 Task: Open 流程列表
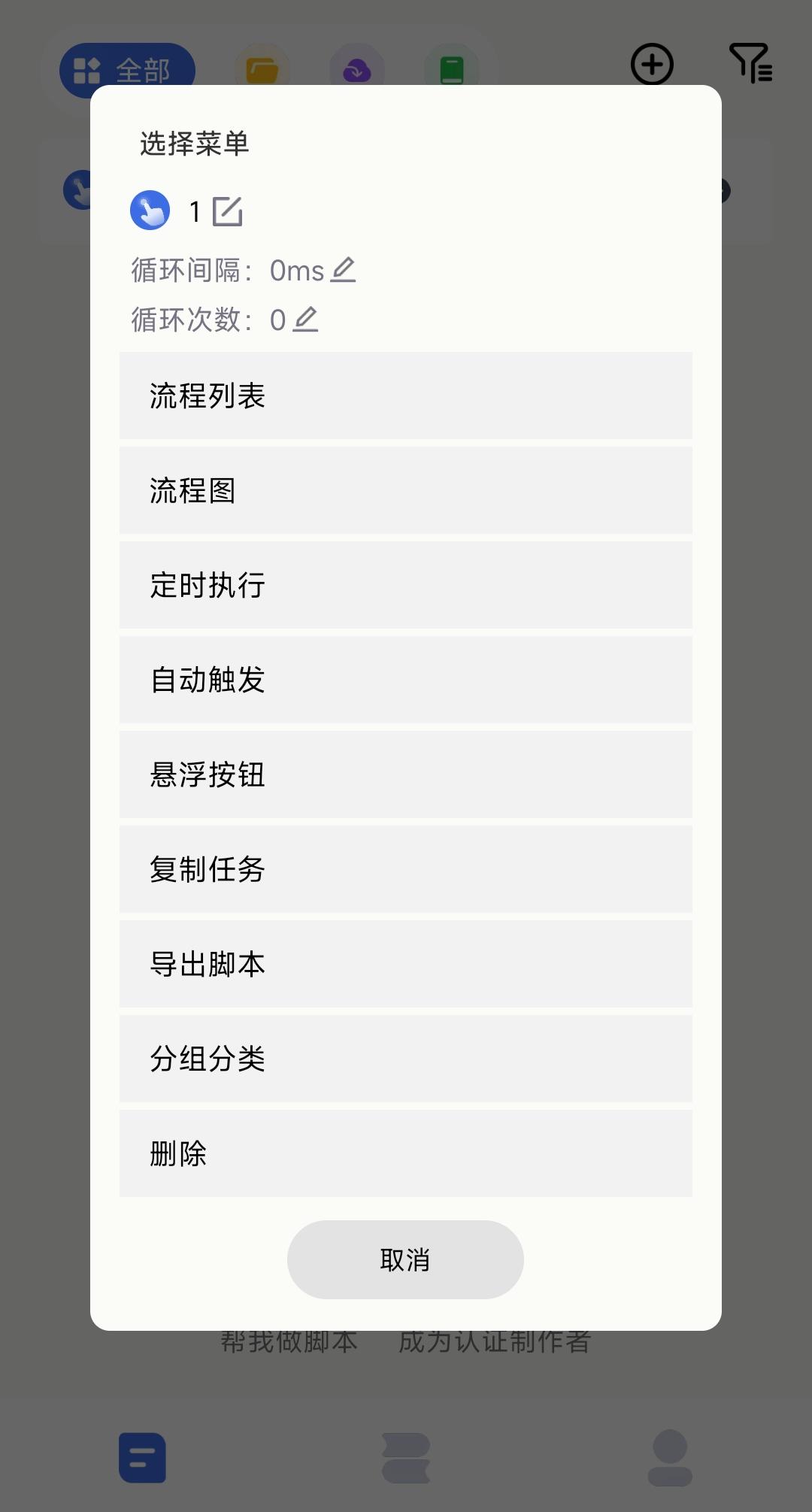406,395
